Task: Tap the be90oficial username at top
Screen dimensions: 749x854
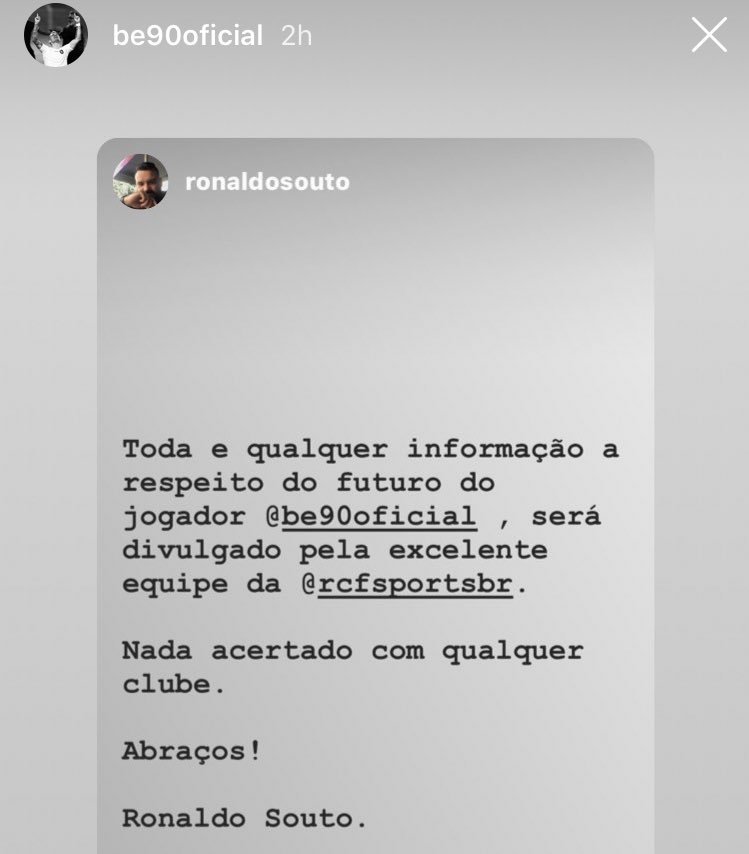Action: (187, 36)
